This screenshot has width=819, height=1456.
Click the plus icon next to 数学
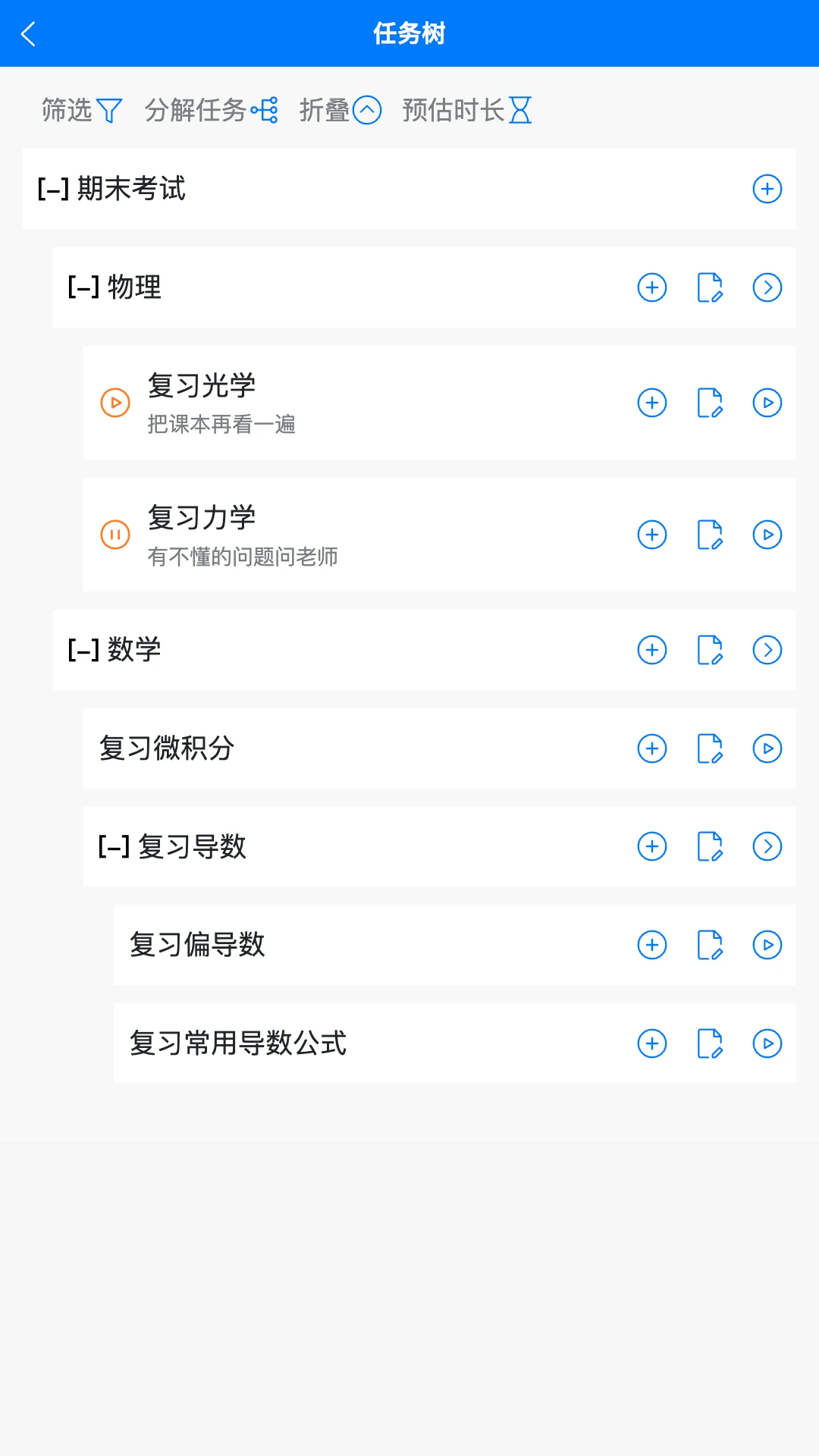point(651,650)
